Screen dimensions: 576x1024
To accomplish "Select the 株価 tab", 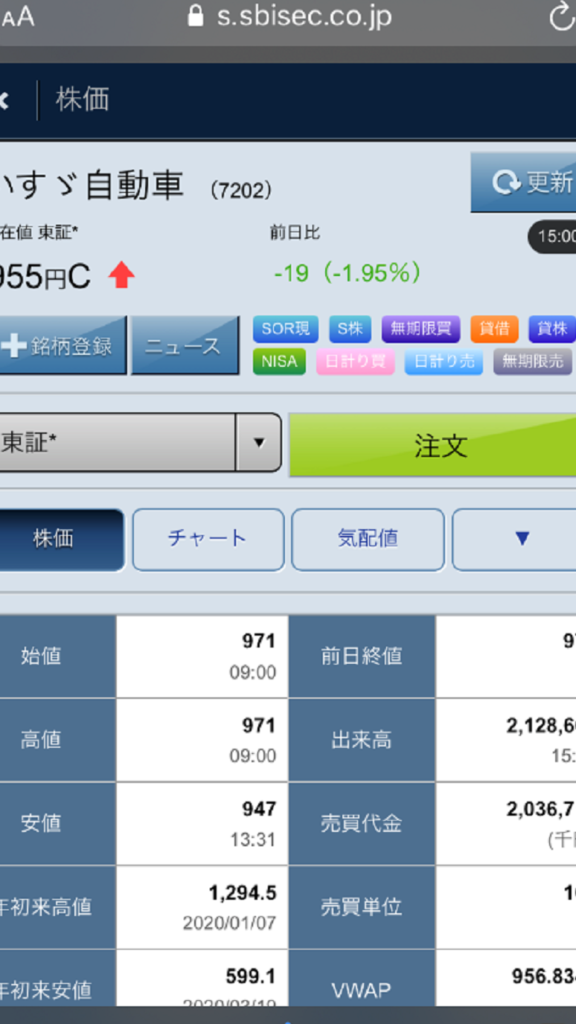I will 61,539.
